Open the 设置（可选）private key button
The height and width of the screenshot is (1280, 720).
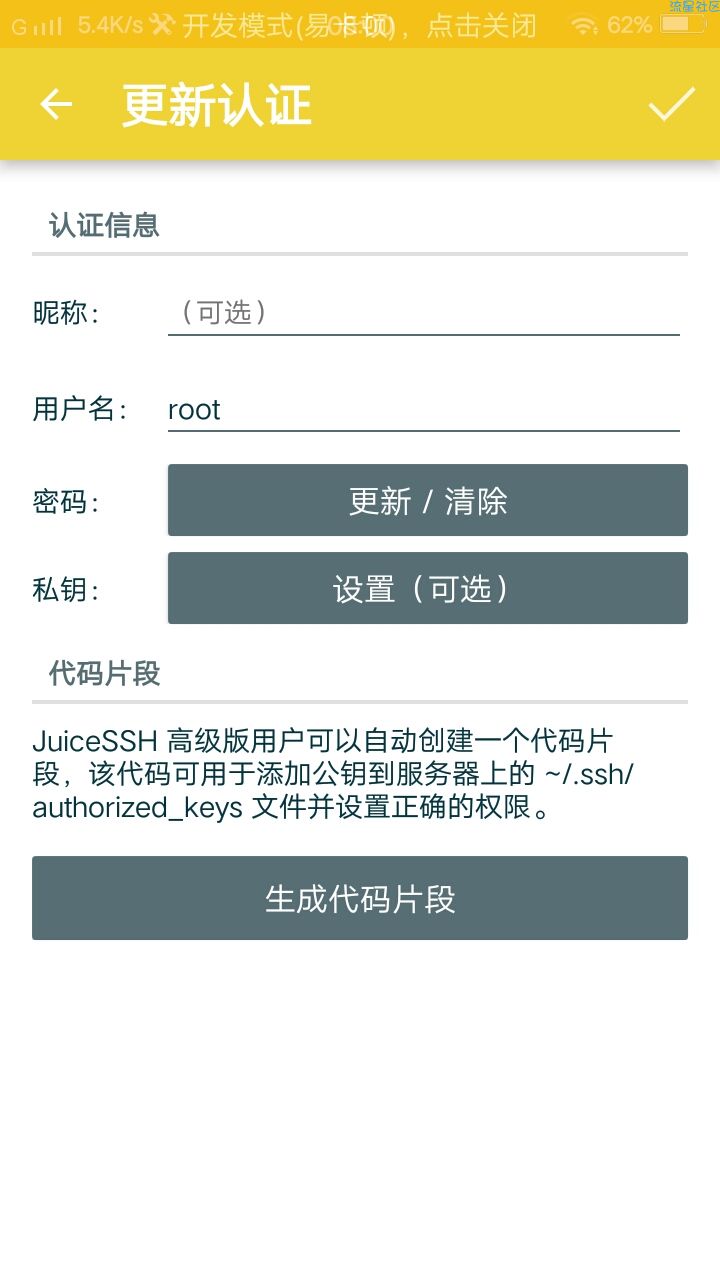click(427, 588)
